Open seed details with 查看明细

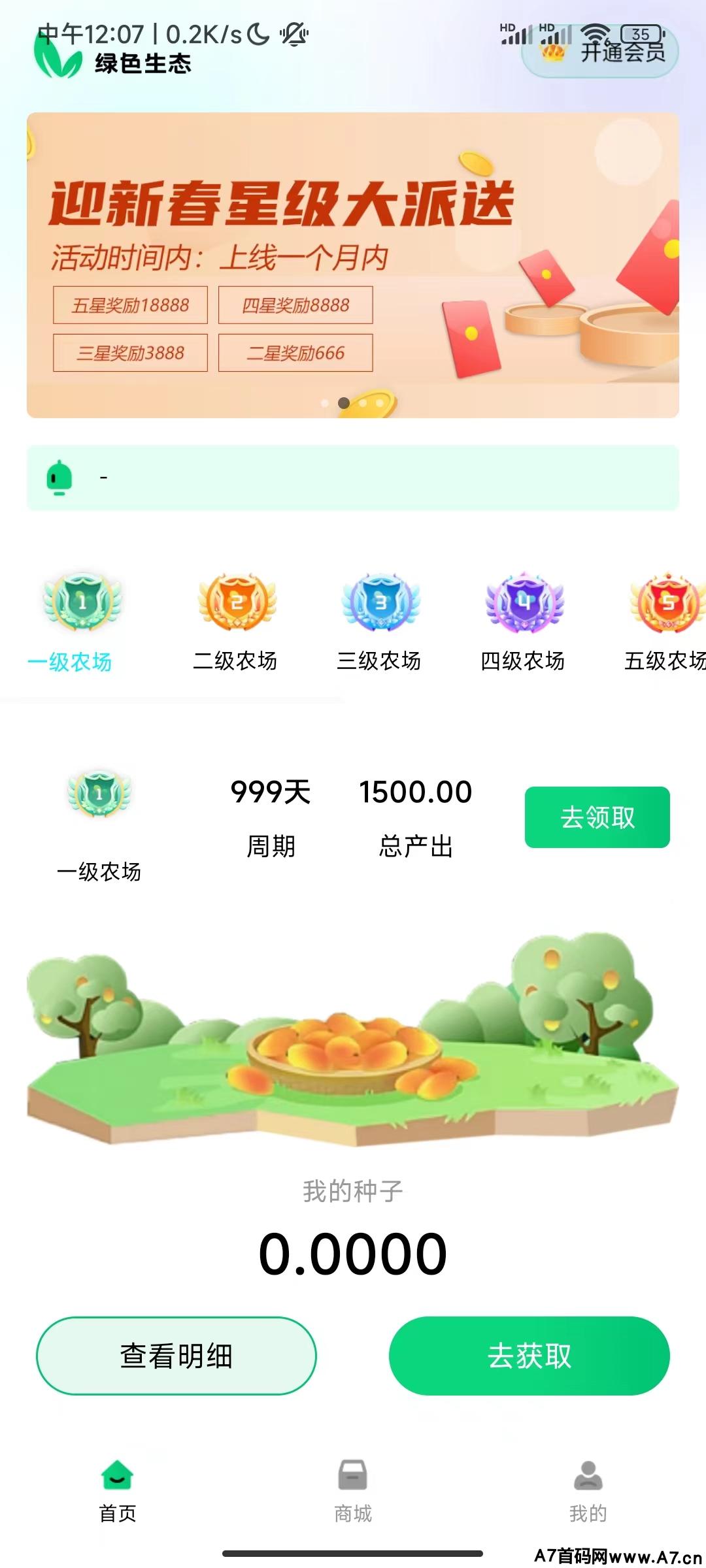pyautogui.click(x=176, y=1356)
